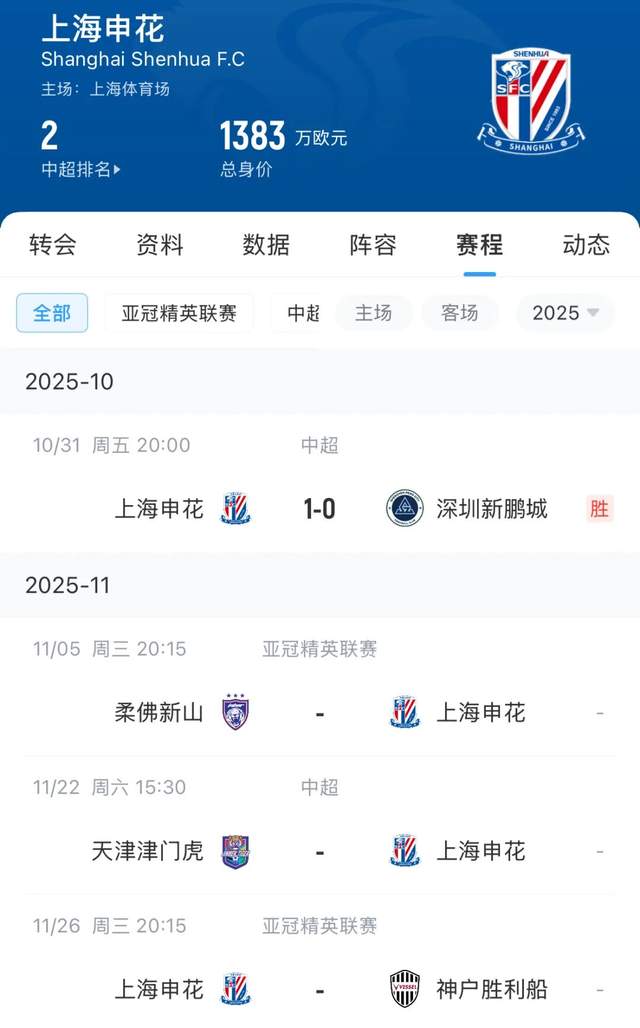Image resolution: width=640 pixels, height=1028 pixels.
Task: Open match 上海申花 vs 神户胜利船
Action: [x=320, y=962]
